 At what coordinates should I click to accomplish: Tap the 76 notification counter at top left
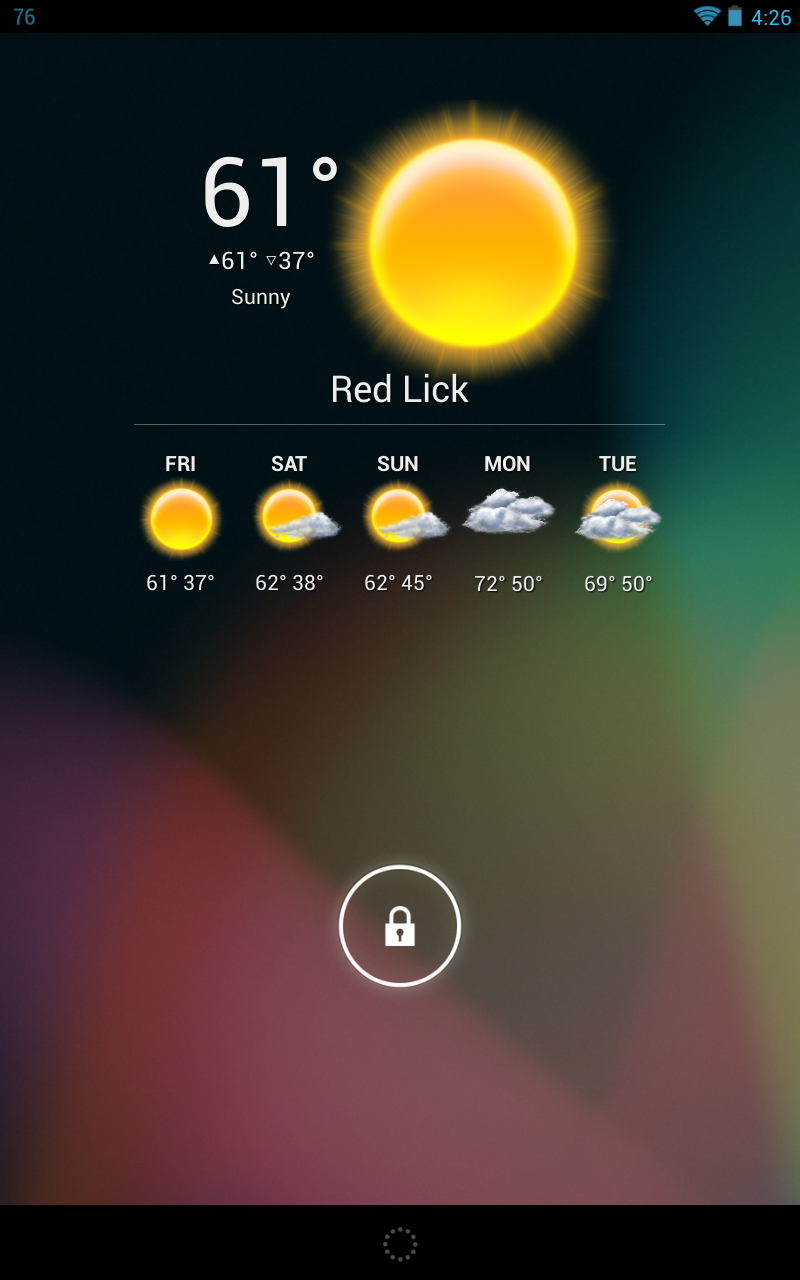pyautogui.click(x=26, y=16)
